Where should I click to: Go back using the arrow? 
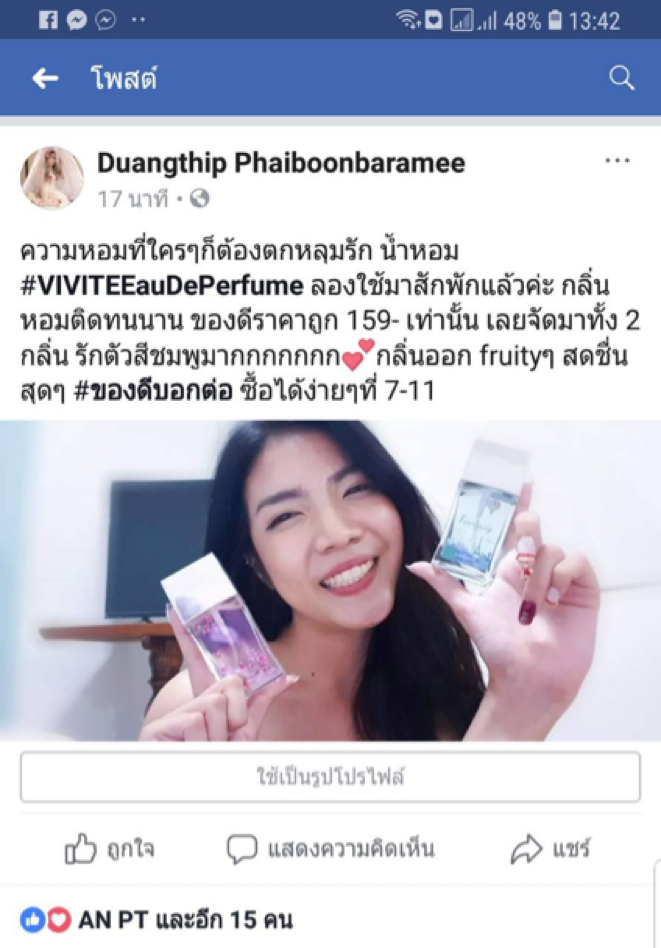(45, 79)
